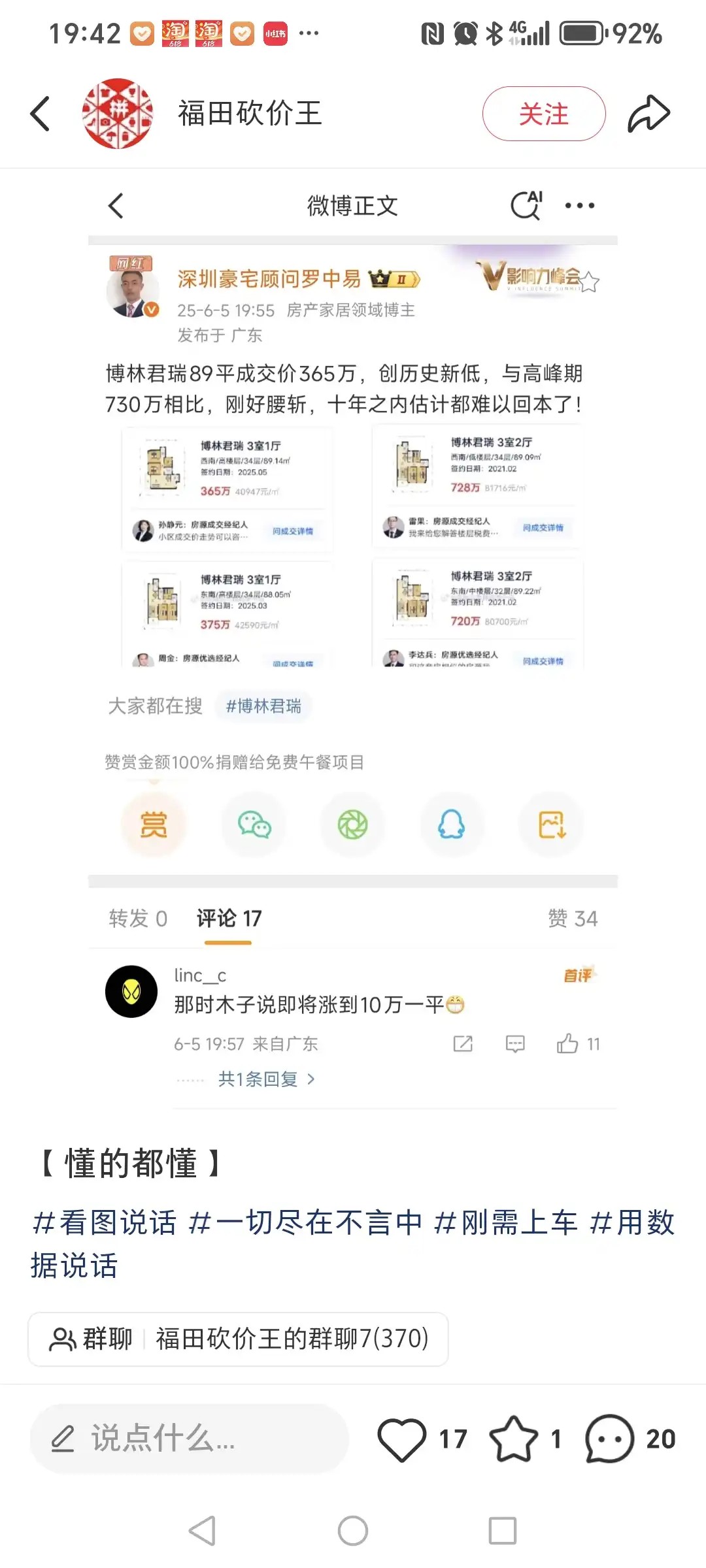
Task: Open the #刚需上车 hashtag
Action: pyautogui.click(x=506, y=1222)
